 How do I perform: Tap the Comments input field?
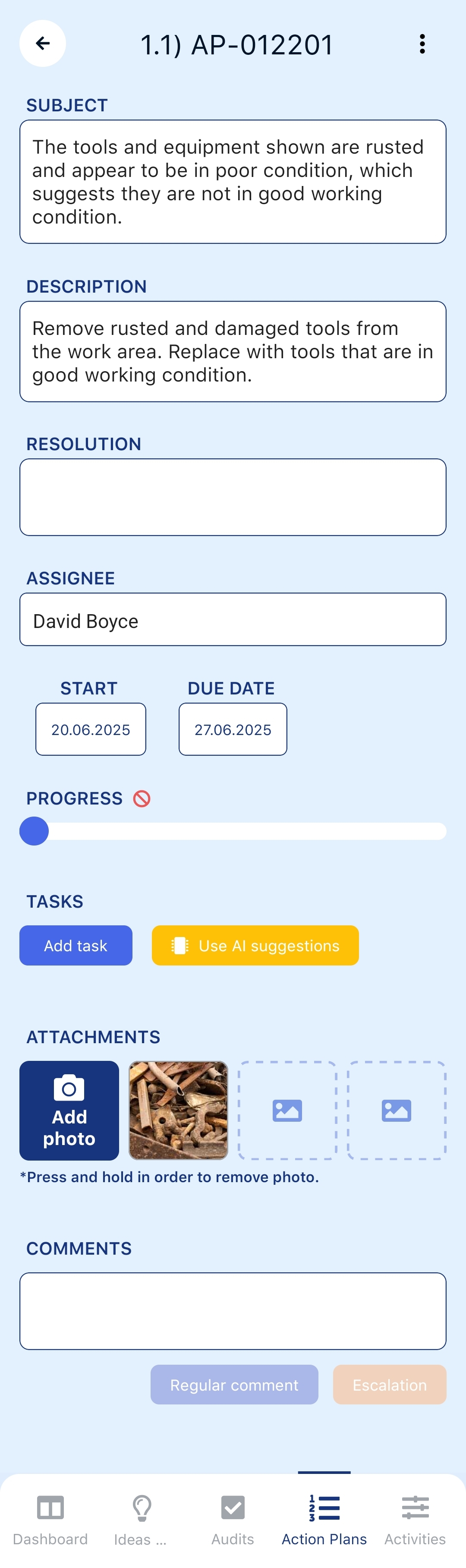233,1310
